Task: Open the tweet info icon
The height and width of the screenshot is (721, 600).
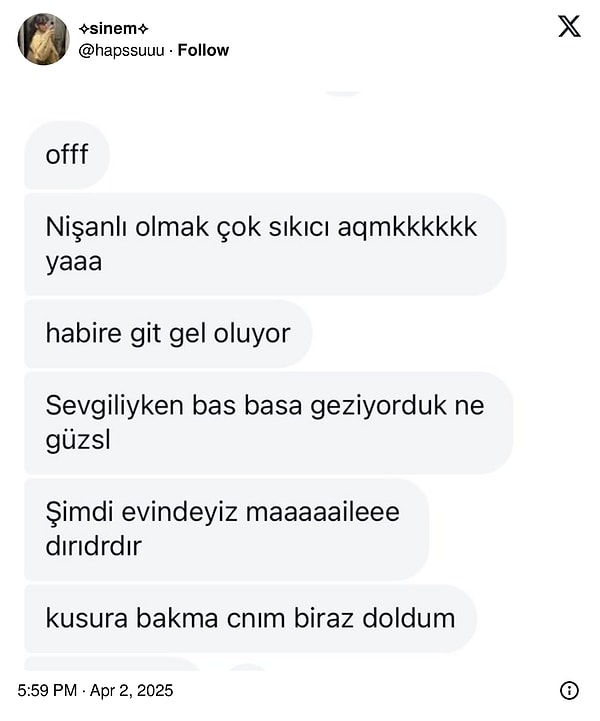Action: click(569, 690)
